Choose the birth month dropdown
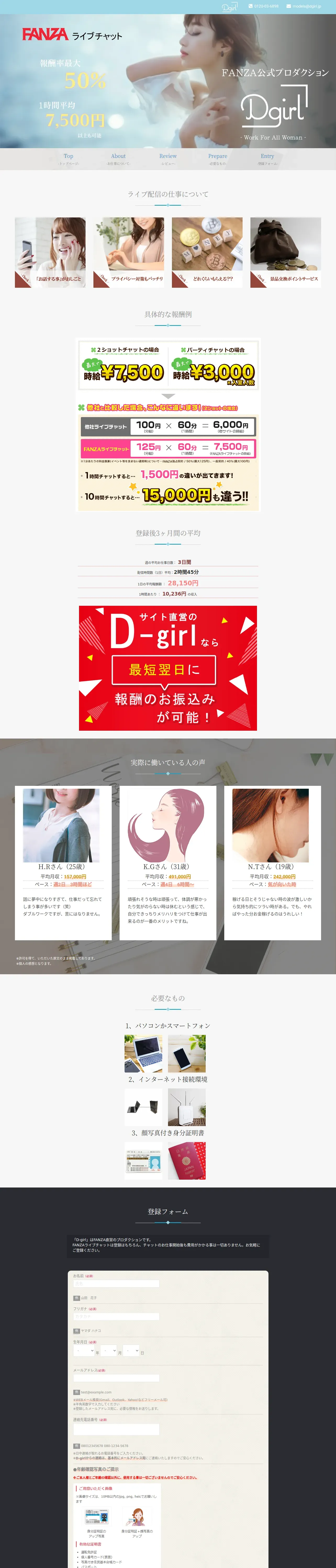 pos(109,1351)
